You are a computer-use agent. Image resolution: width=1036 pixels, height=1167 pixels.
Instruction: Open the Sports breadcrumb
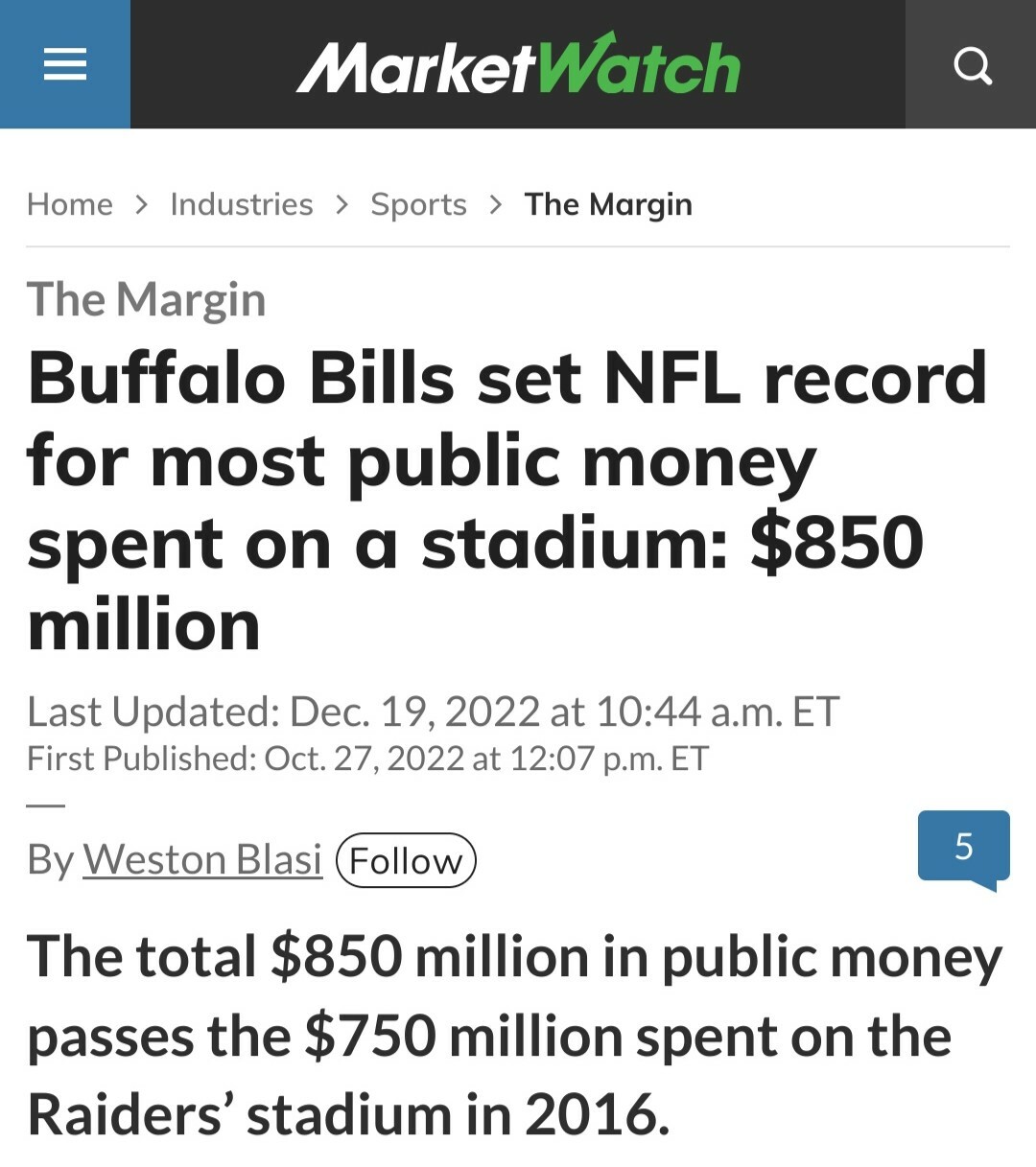coord(418,204)
